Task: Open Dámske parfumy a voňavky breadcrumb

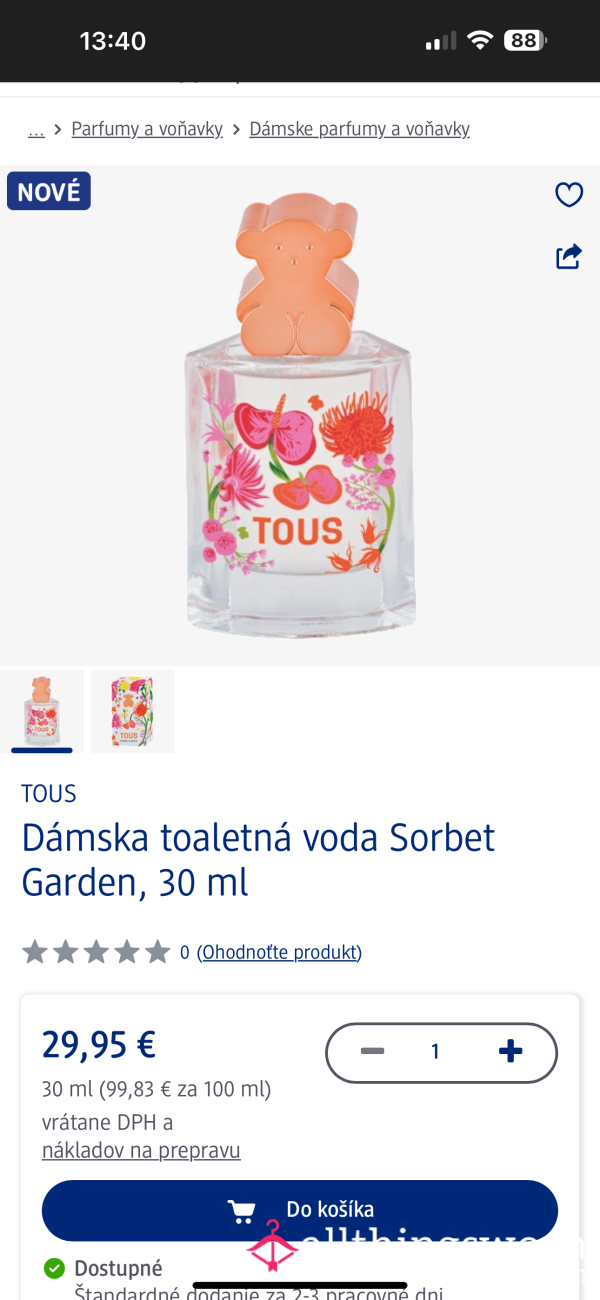Action: click(x=359, y=129)
